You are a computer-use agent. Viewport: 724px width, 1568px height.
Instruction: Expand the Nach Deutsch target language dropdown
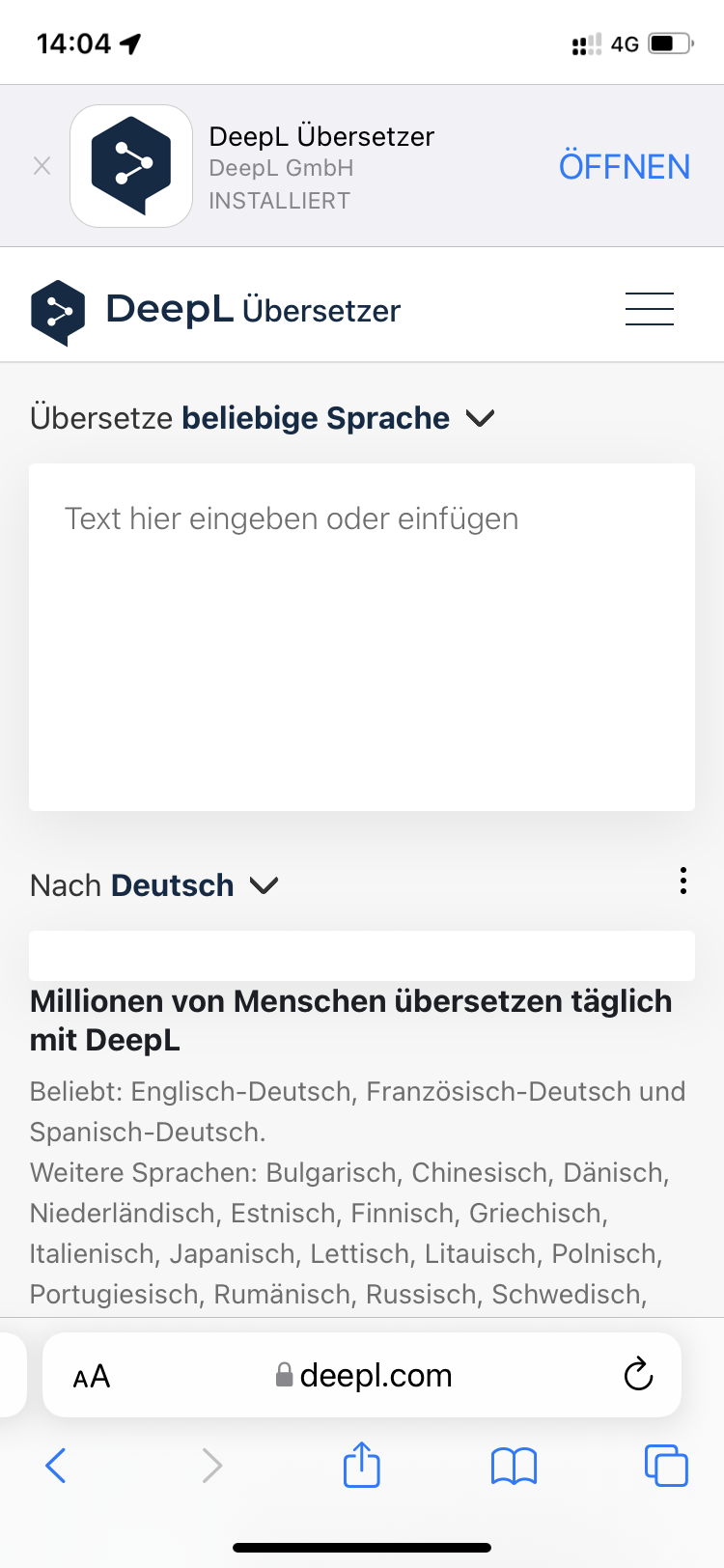[x=154, y=885]
